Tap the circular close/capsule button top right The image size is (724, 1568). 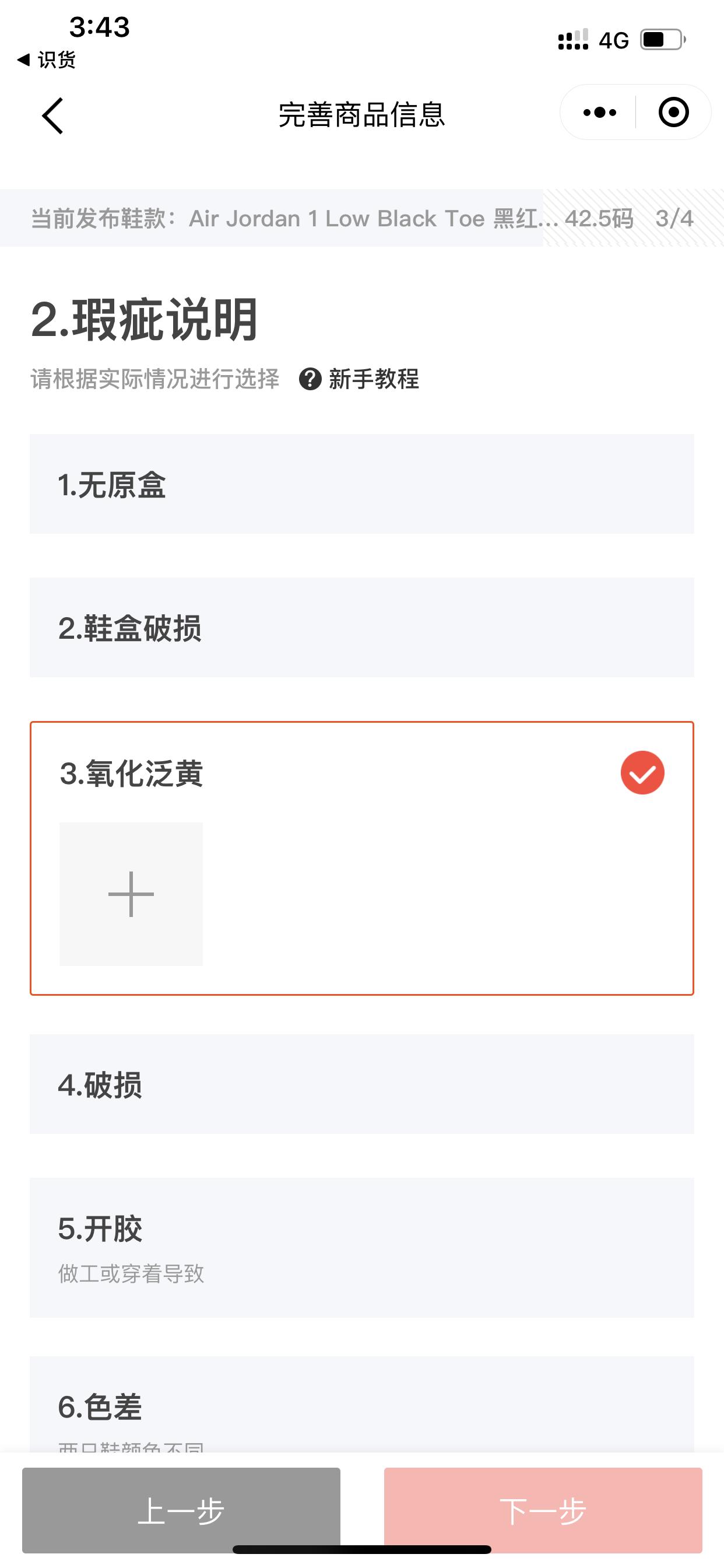673,112
